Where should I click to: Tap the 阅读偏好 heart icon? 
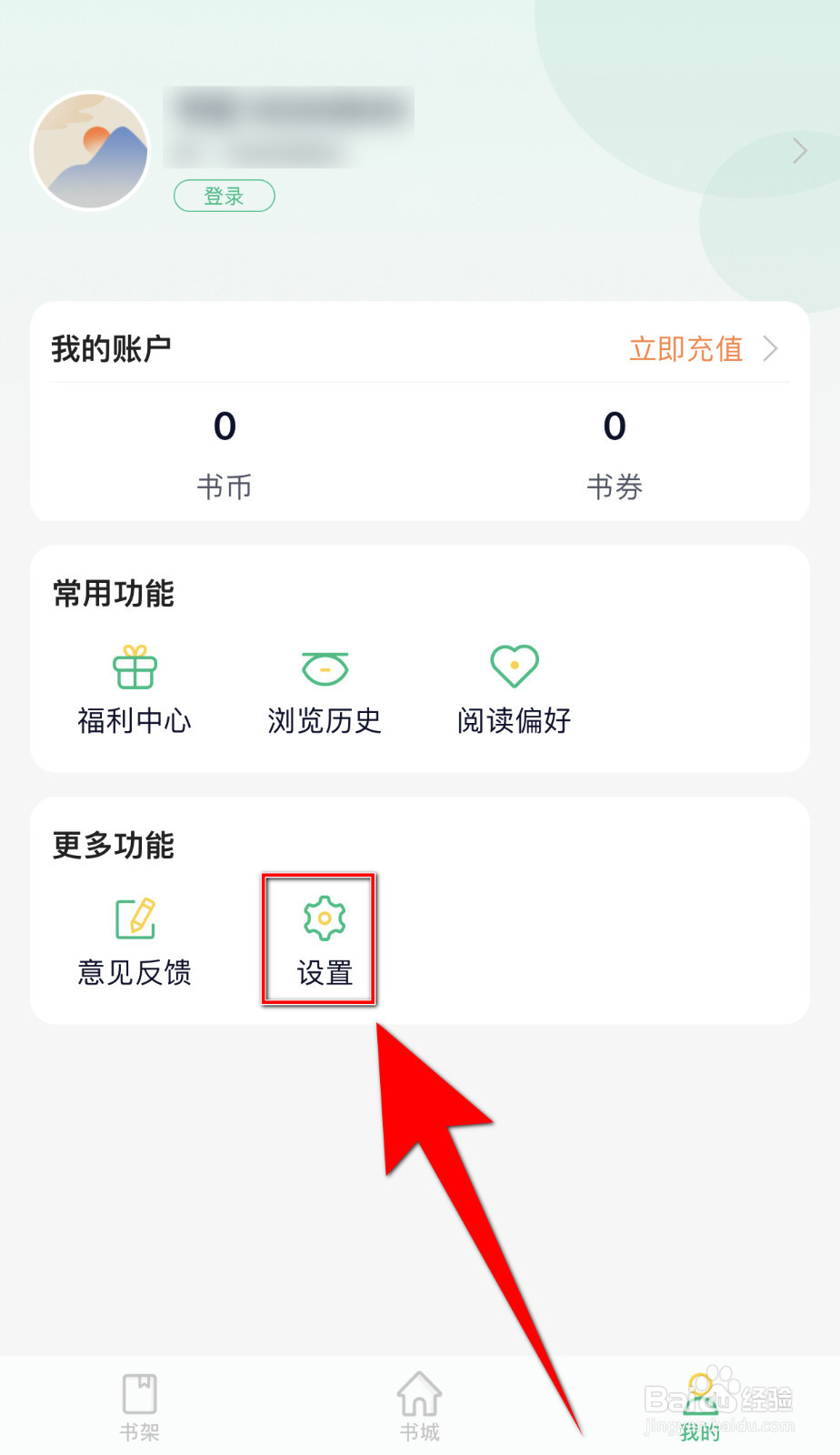[x=514, y=667]
